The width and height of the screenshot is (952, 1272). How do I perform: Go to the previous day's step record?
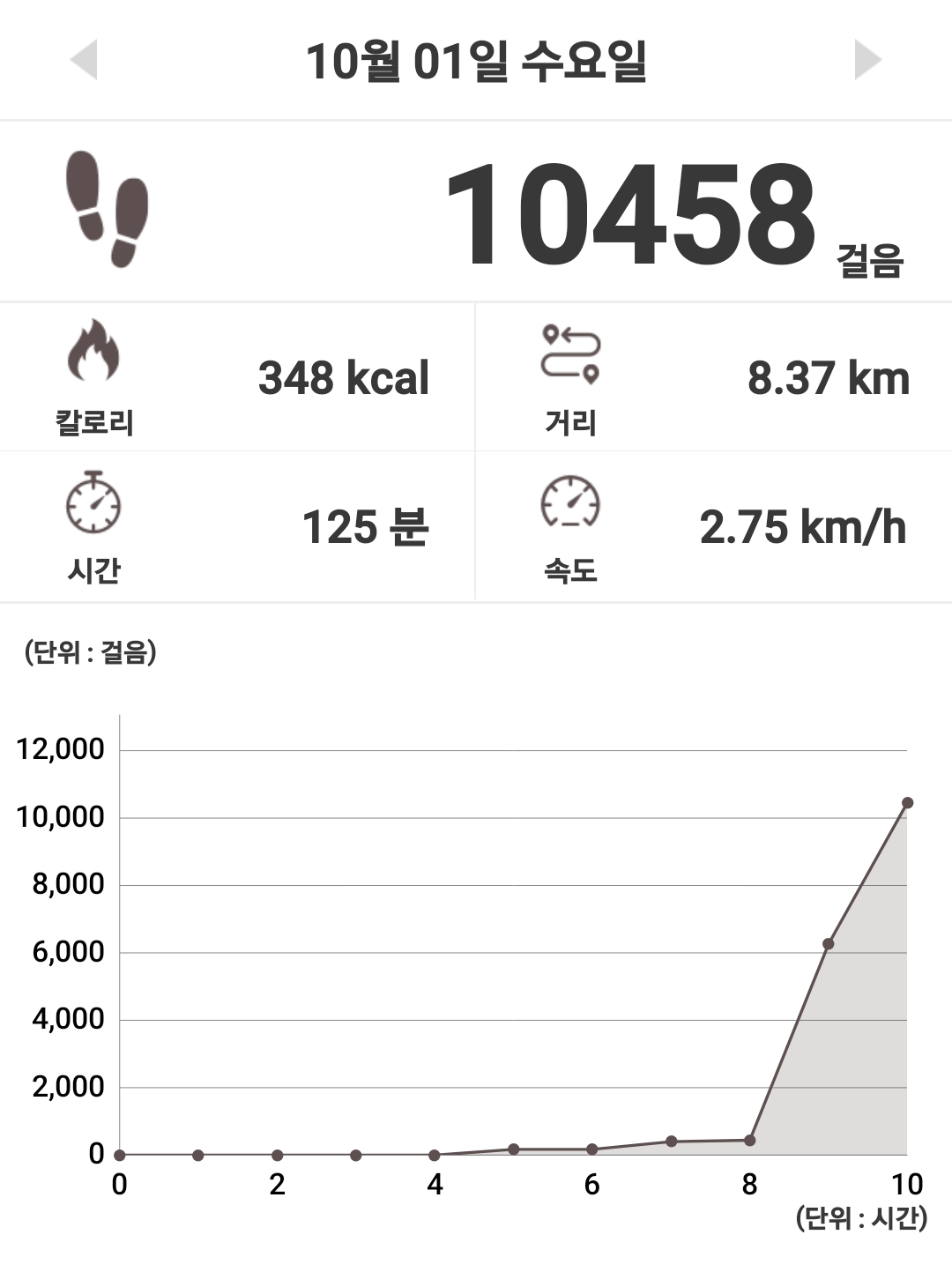pyautogui.click(x=84, y=60)
